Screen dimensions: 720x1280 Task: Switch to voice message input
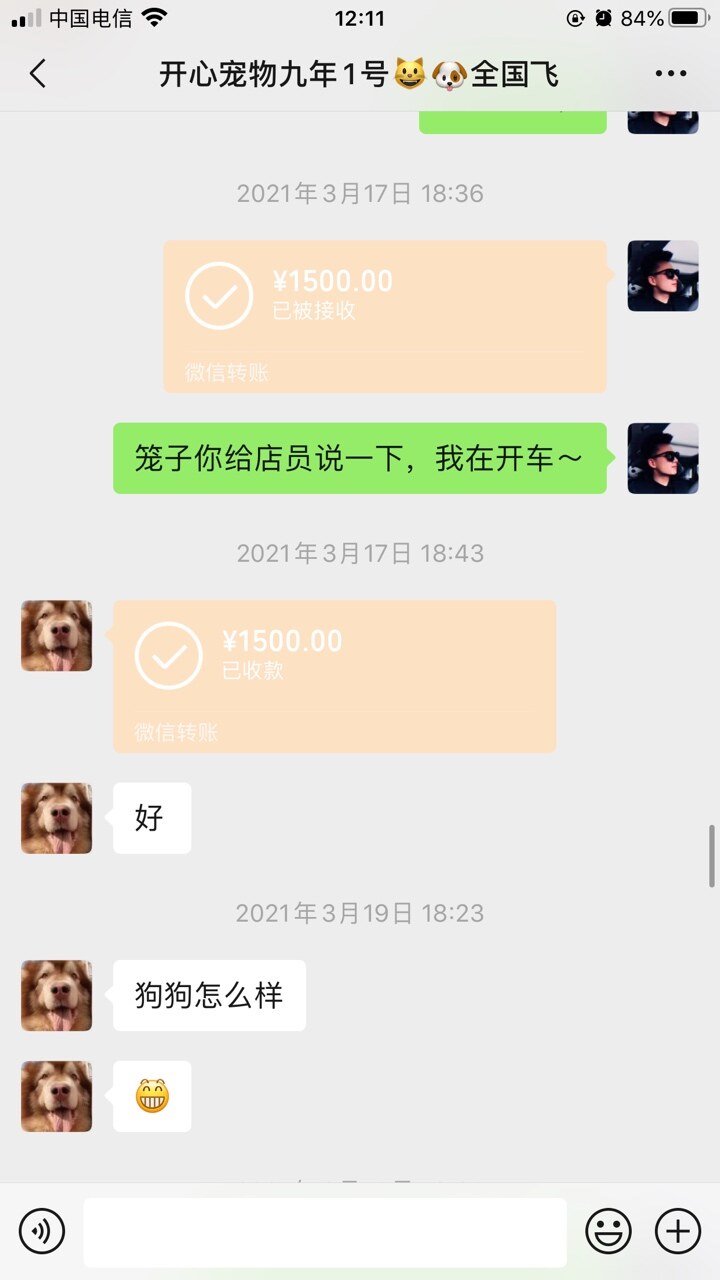(x=42, y=1230)
